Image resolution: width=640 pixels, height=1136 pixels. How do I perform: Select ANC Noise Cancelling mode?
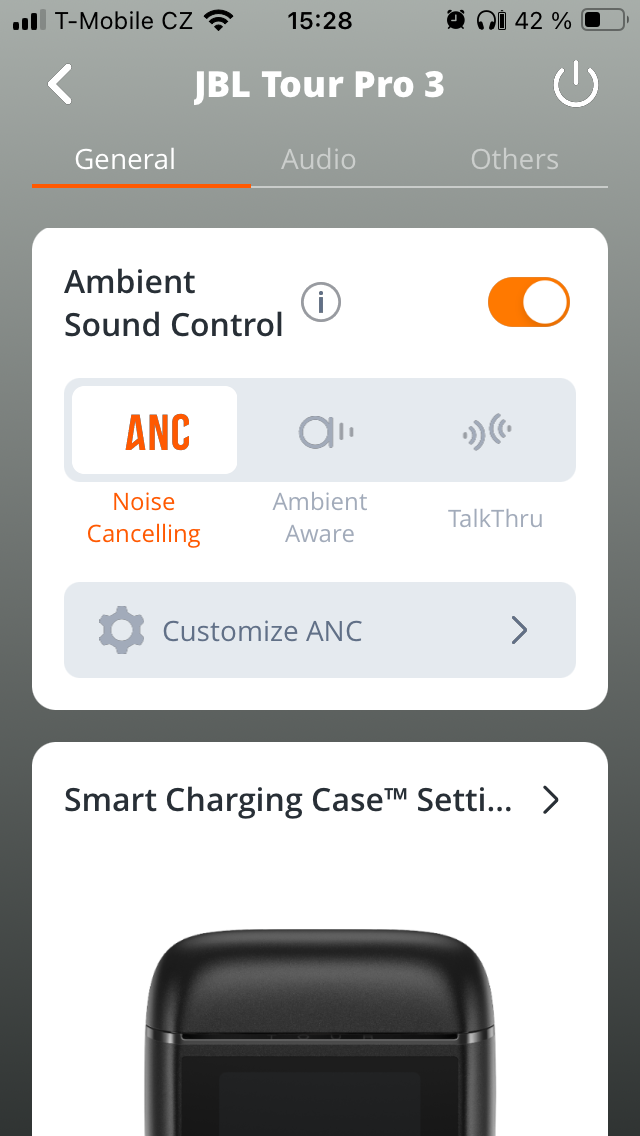pos(156,431)
